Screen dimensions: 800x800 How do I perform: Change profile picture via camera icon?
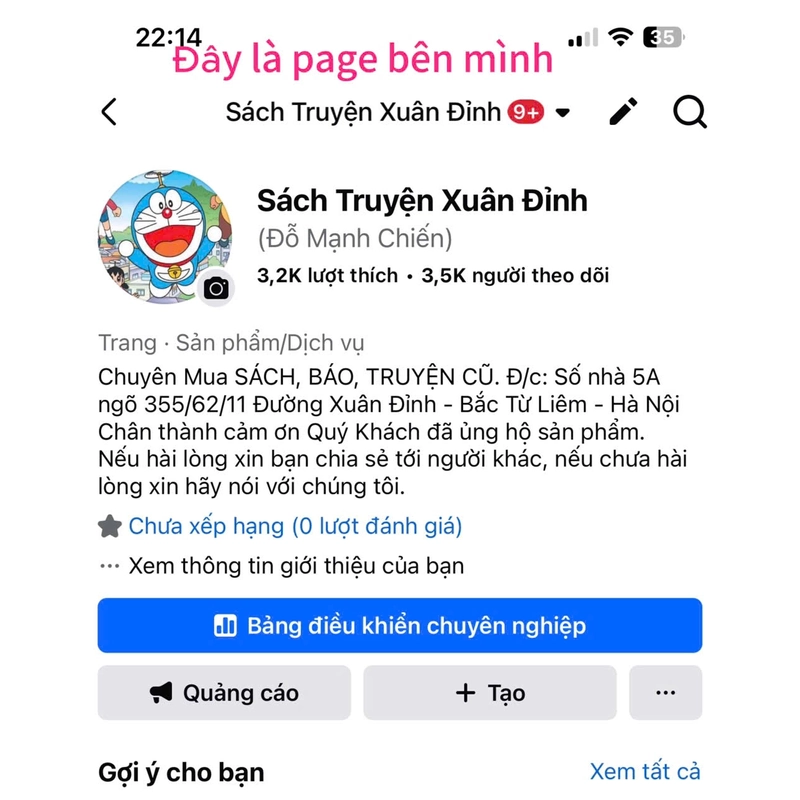click(216, 289)
